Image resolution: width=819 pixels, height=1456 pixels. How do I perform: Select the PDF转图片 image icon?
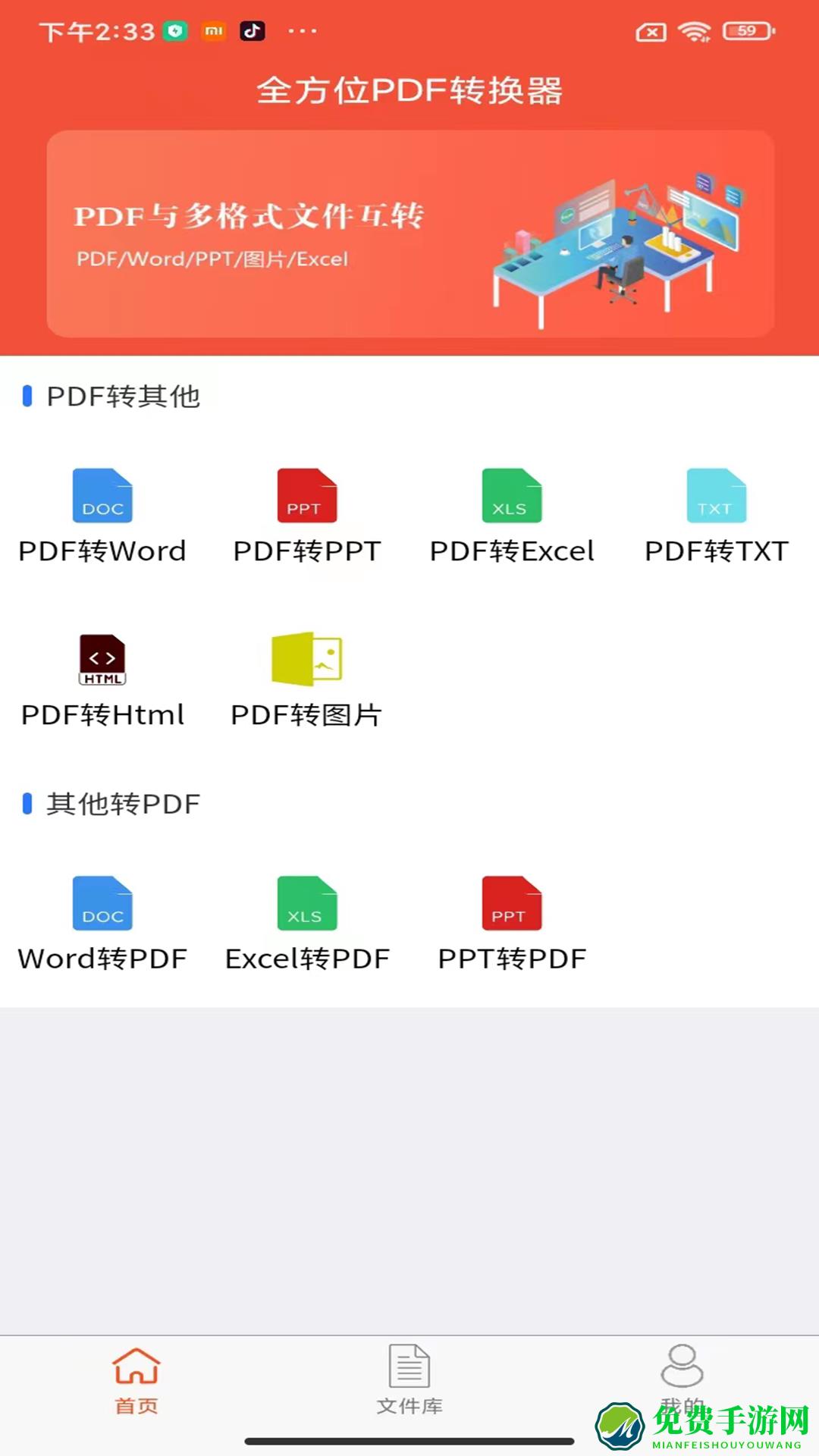point(306,660)
